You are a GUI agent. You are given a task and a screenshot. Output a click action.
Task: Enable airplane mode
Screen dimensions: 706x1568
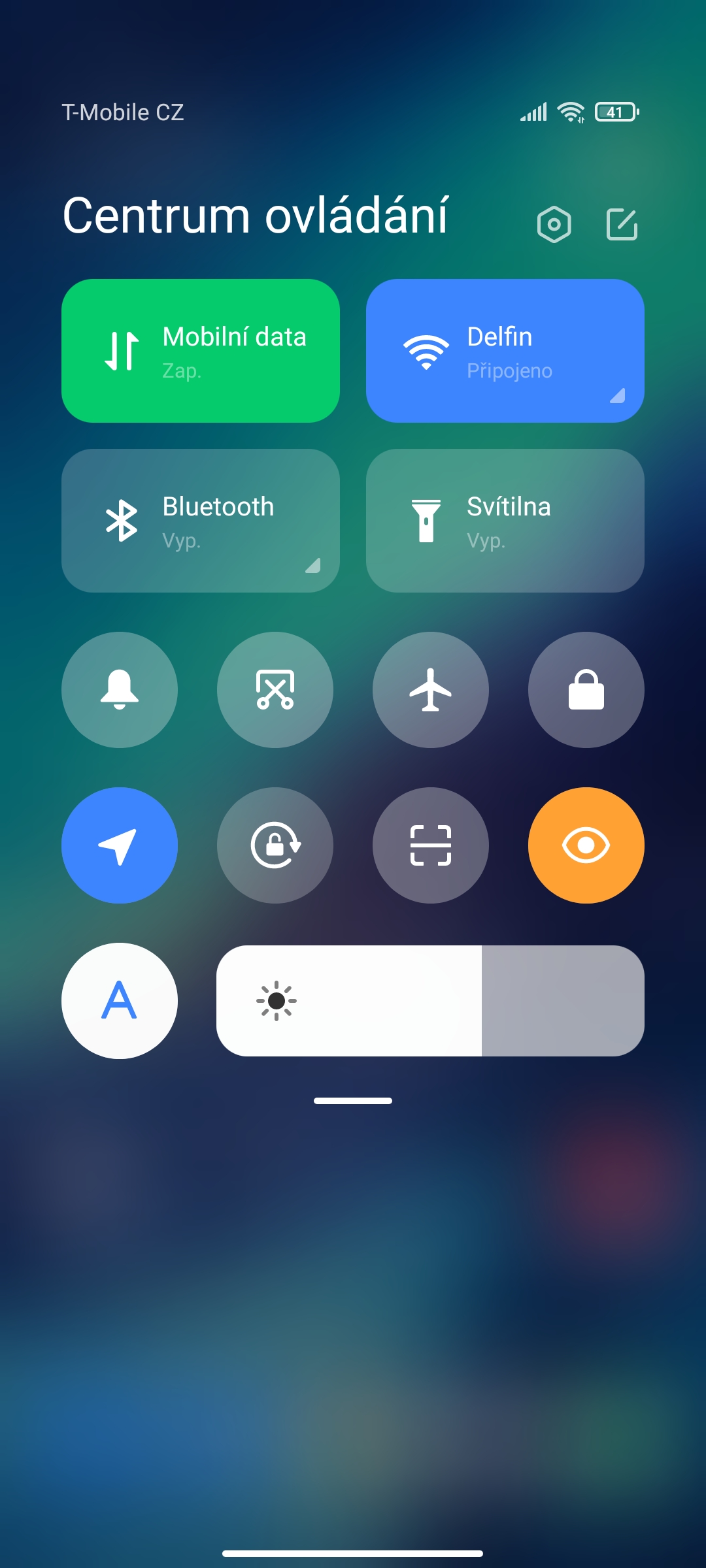coord(431,690)
